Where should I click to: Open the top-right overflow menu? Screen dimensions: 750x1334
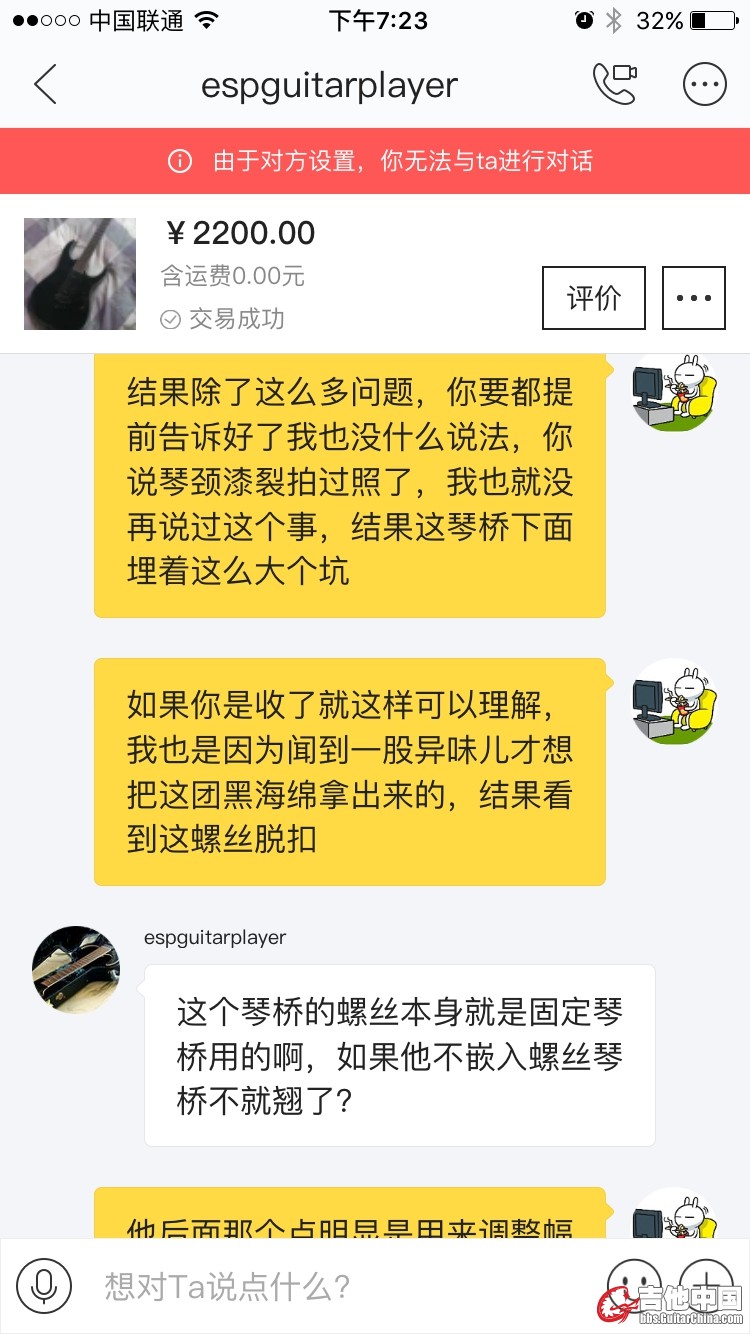coord(704,85)
